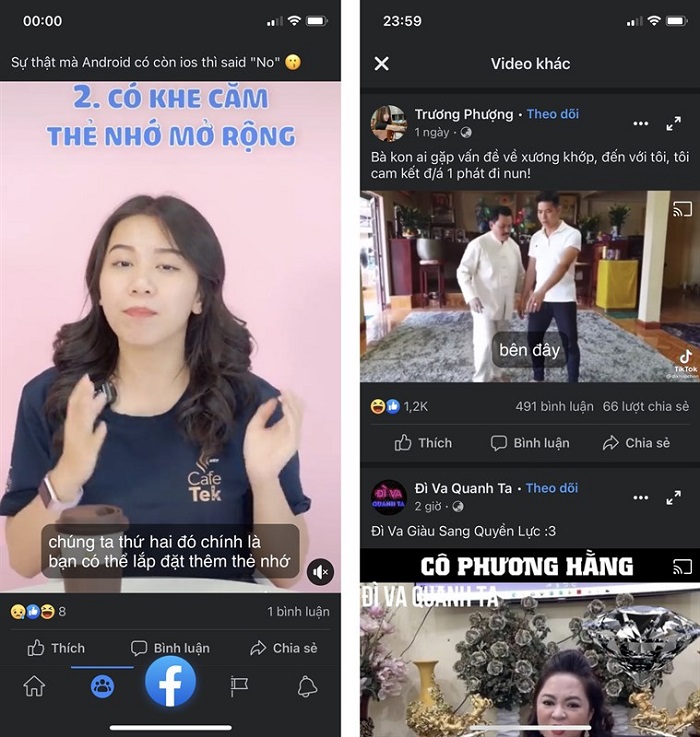Cast Trương Phượng's video to a device
Image resolution: width=700 pixels, height=737 pixels.
pos(682,209)
